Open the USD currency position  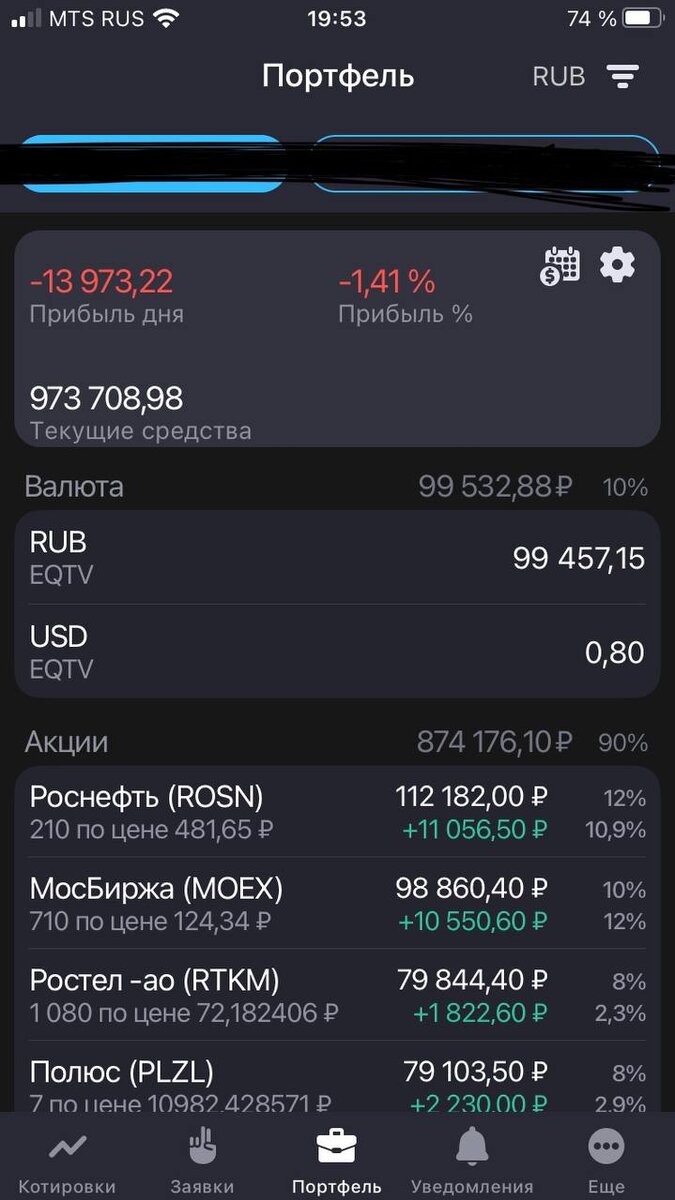[x=337, y=651]
